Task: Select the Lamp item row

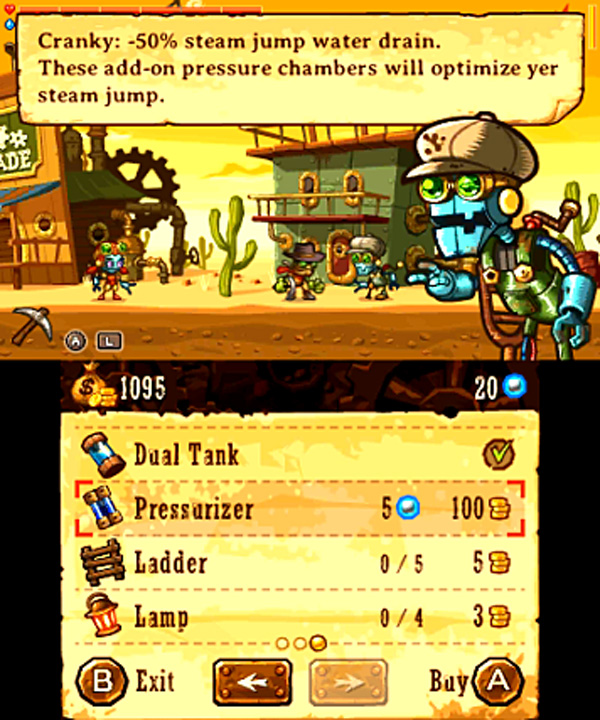Action: [x=300, y=615]
